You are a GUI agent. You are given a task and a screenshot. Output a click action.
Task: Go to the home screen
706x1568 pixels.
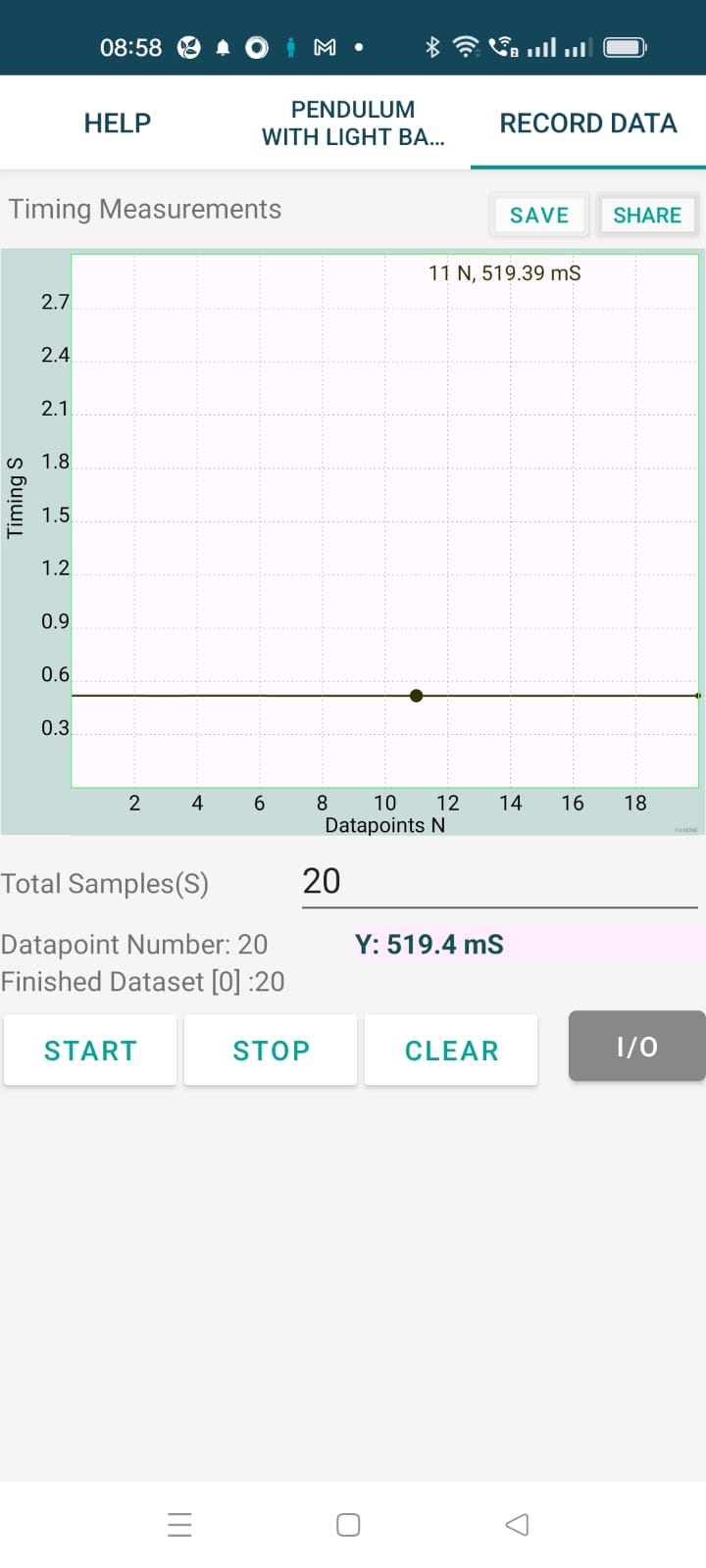point(348,1525)
